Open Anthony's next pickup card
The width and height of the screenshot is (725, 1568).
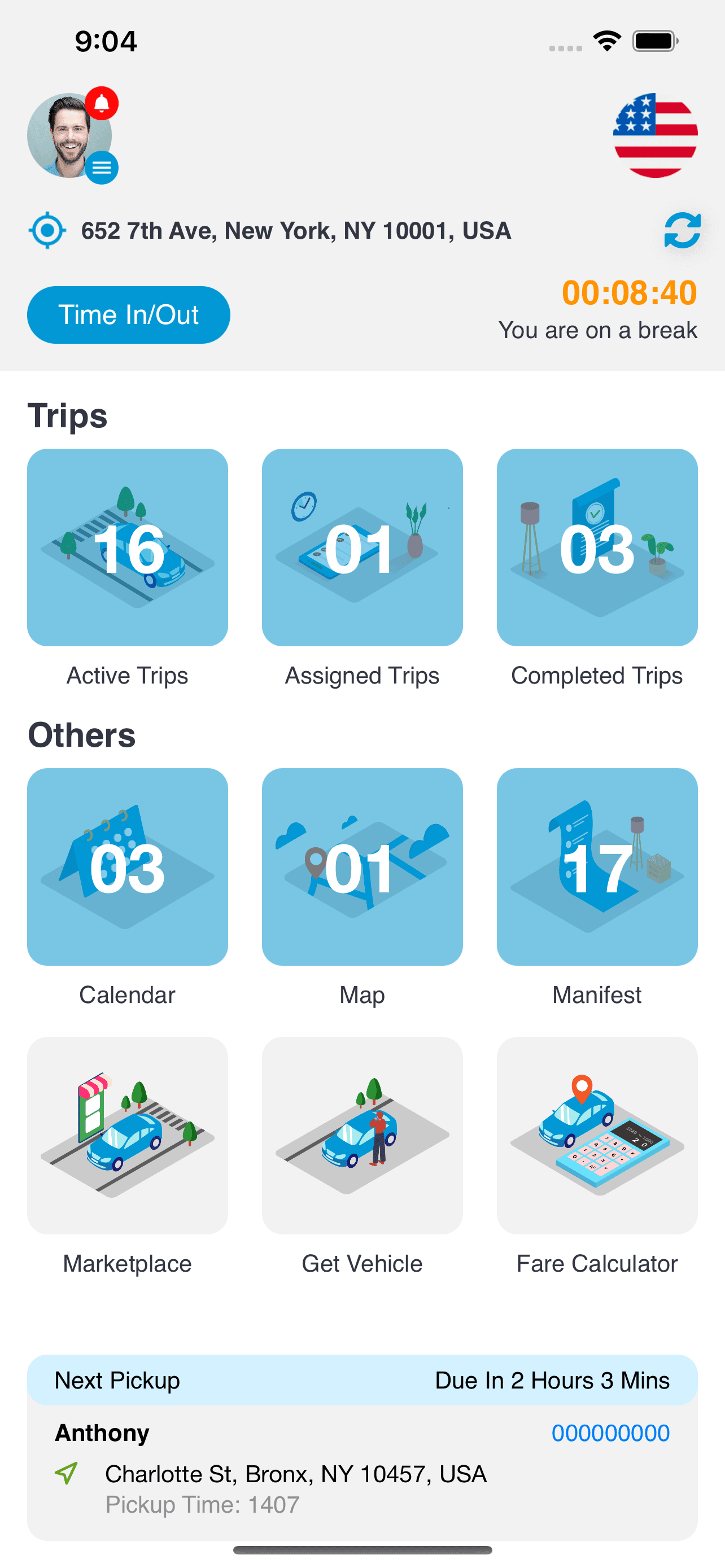[x=362, y=1473]
